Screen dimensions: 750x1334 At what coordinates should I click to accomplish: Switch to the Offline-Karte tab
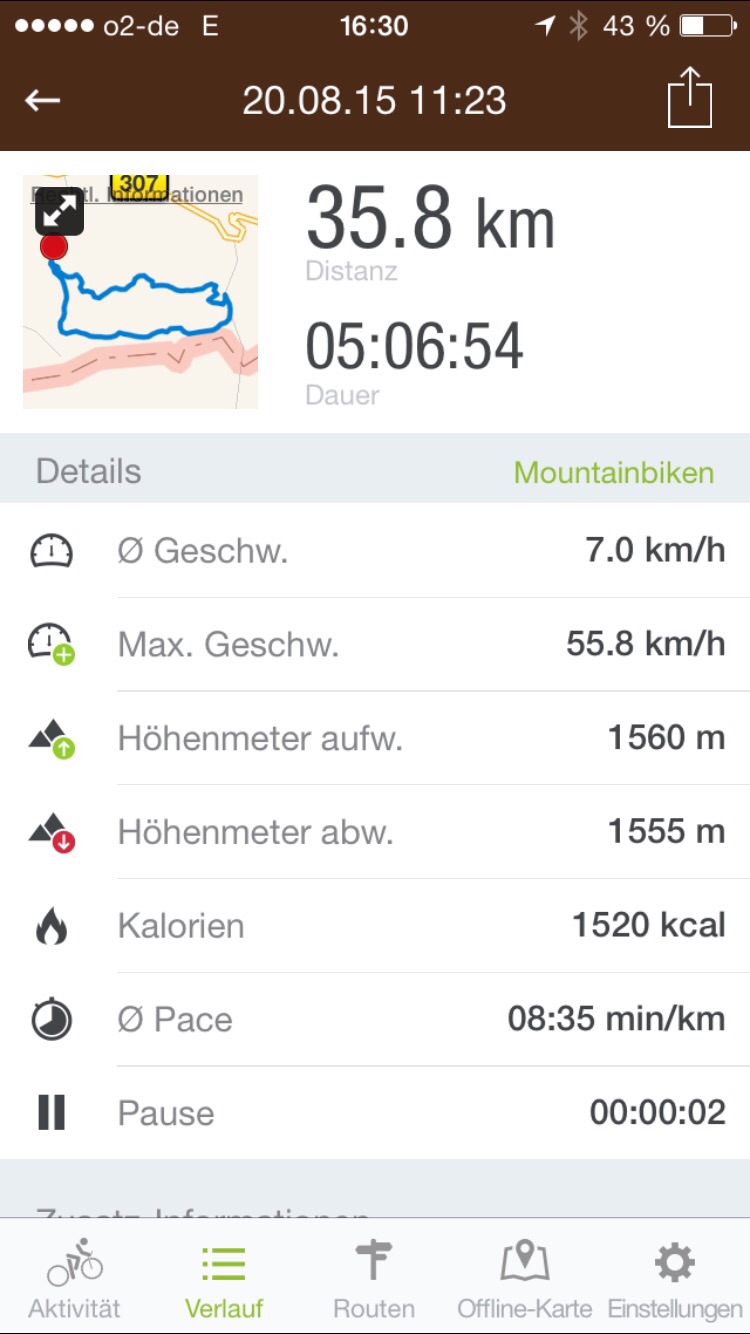pyautogui.click(x=525, y=1277)
